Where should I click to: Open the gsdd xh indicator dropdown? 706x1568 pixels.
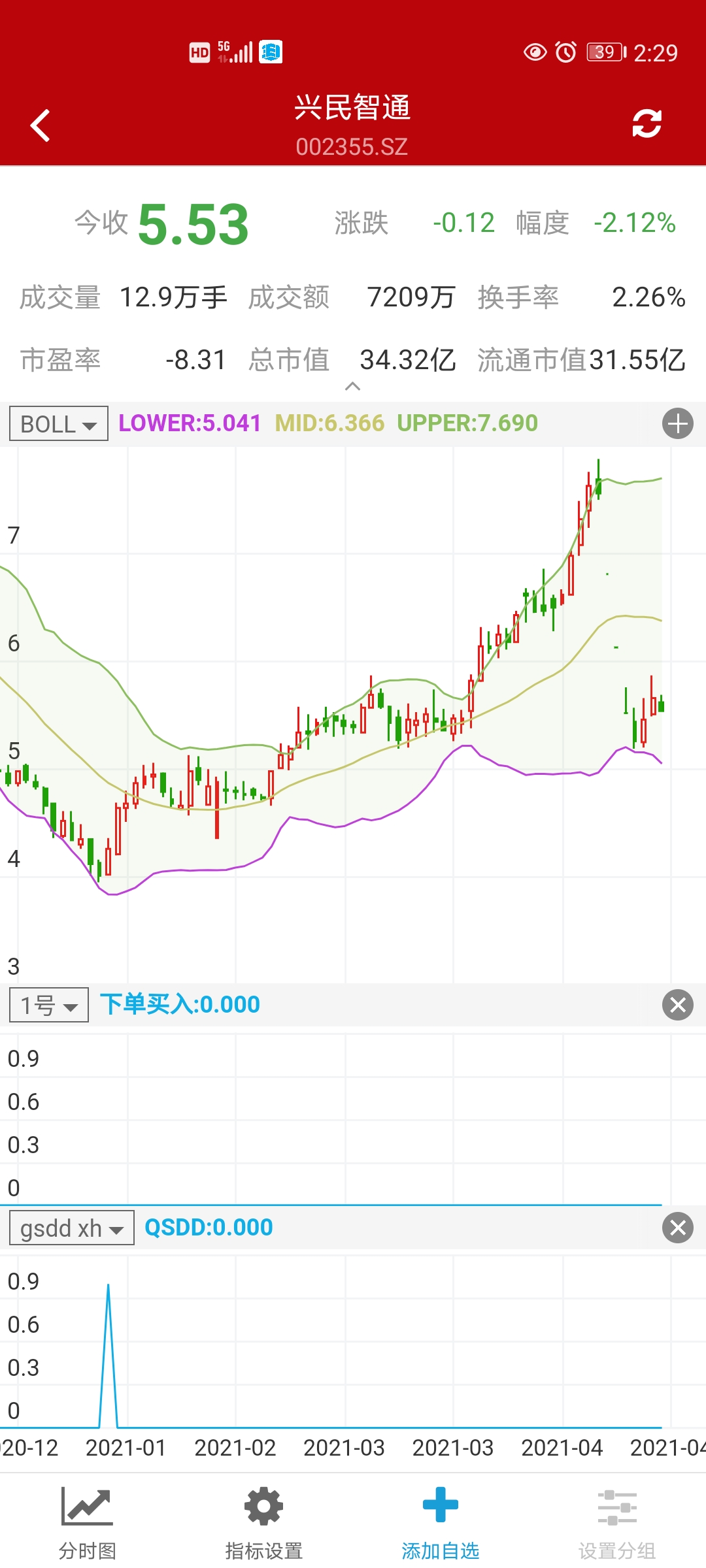coord(72,1228)
